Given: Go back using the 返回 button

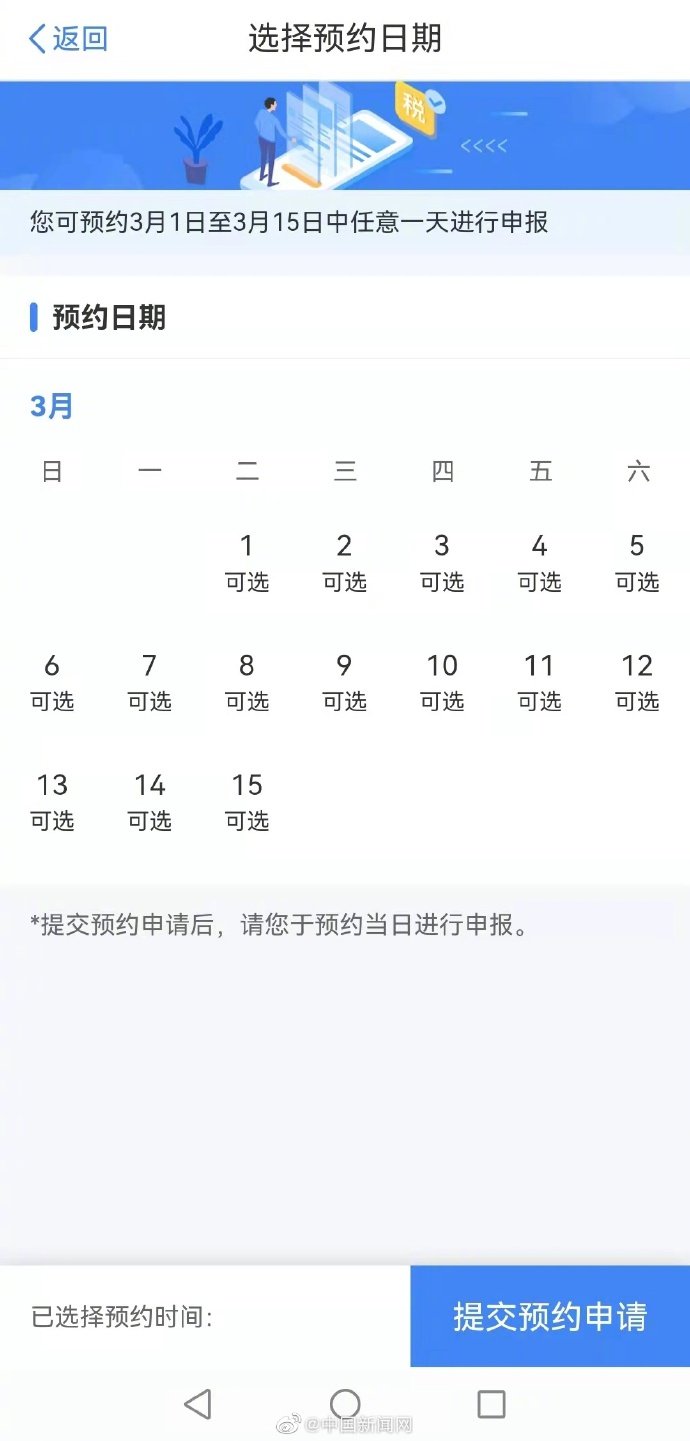Looking at the screenshot, I should coord(68,39).
